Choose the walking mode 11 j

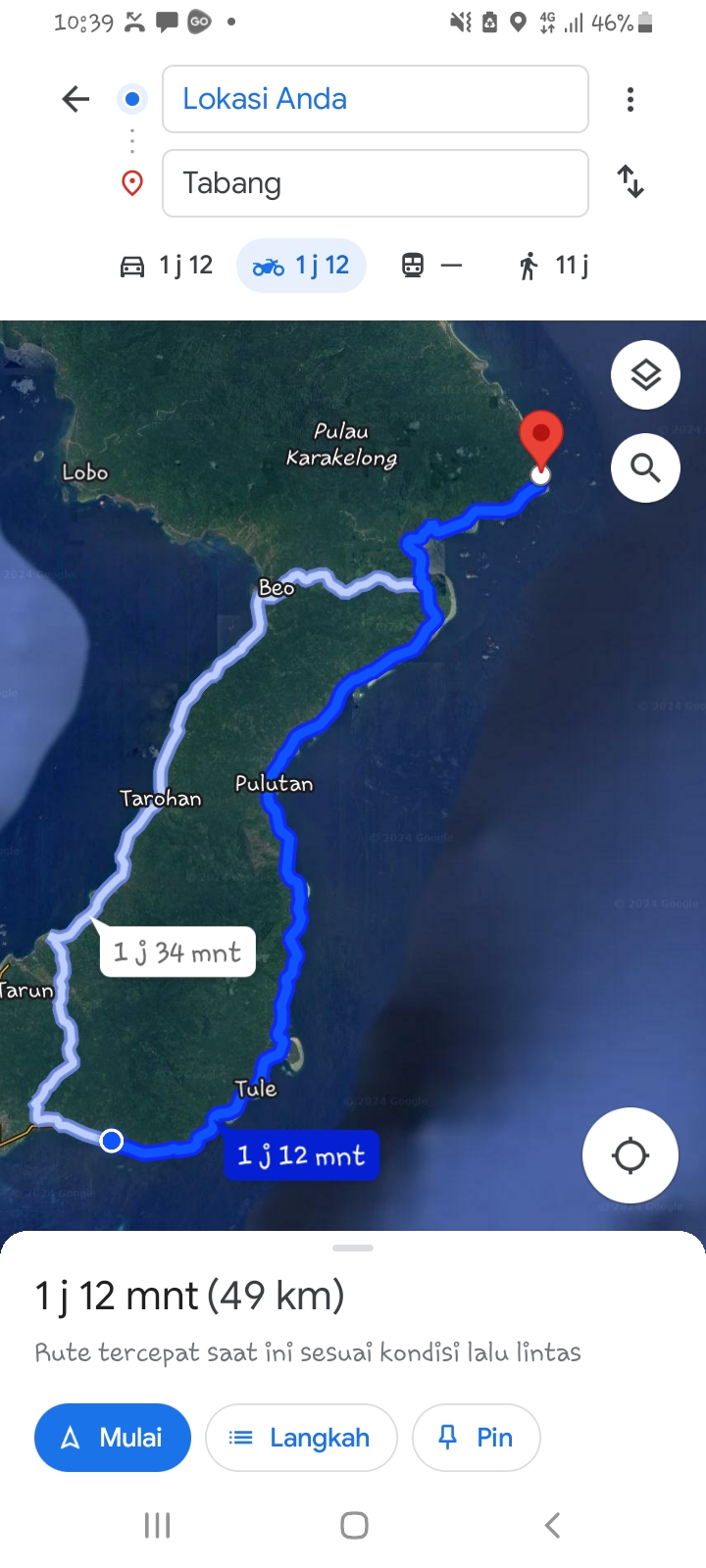pyautogui.click(x=553, y=266)
